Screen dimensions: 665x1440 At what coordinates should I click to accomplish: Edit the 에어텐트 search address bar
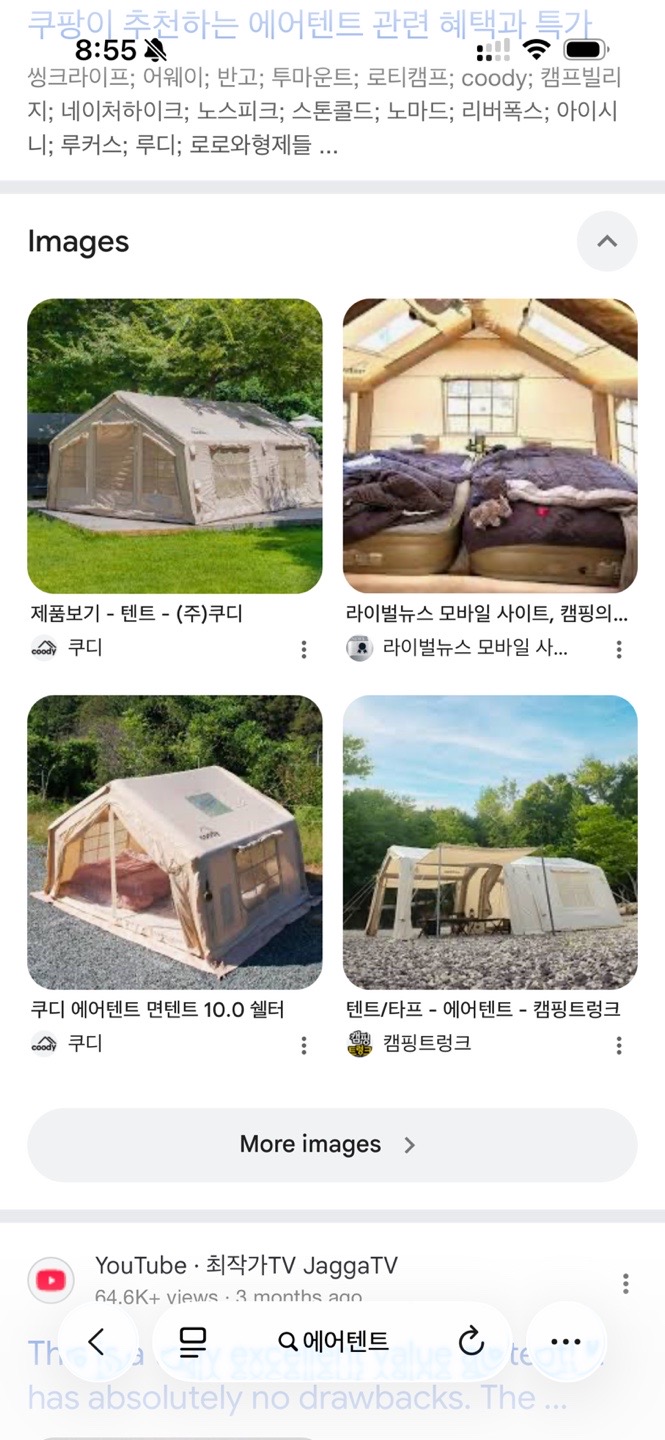click(334, 1341)
